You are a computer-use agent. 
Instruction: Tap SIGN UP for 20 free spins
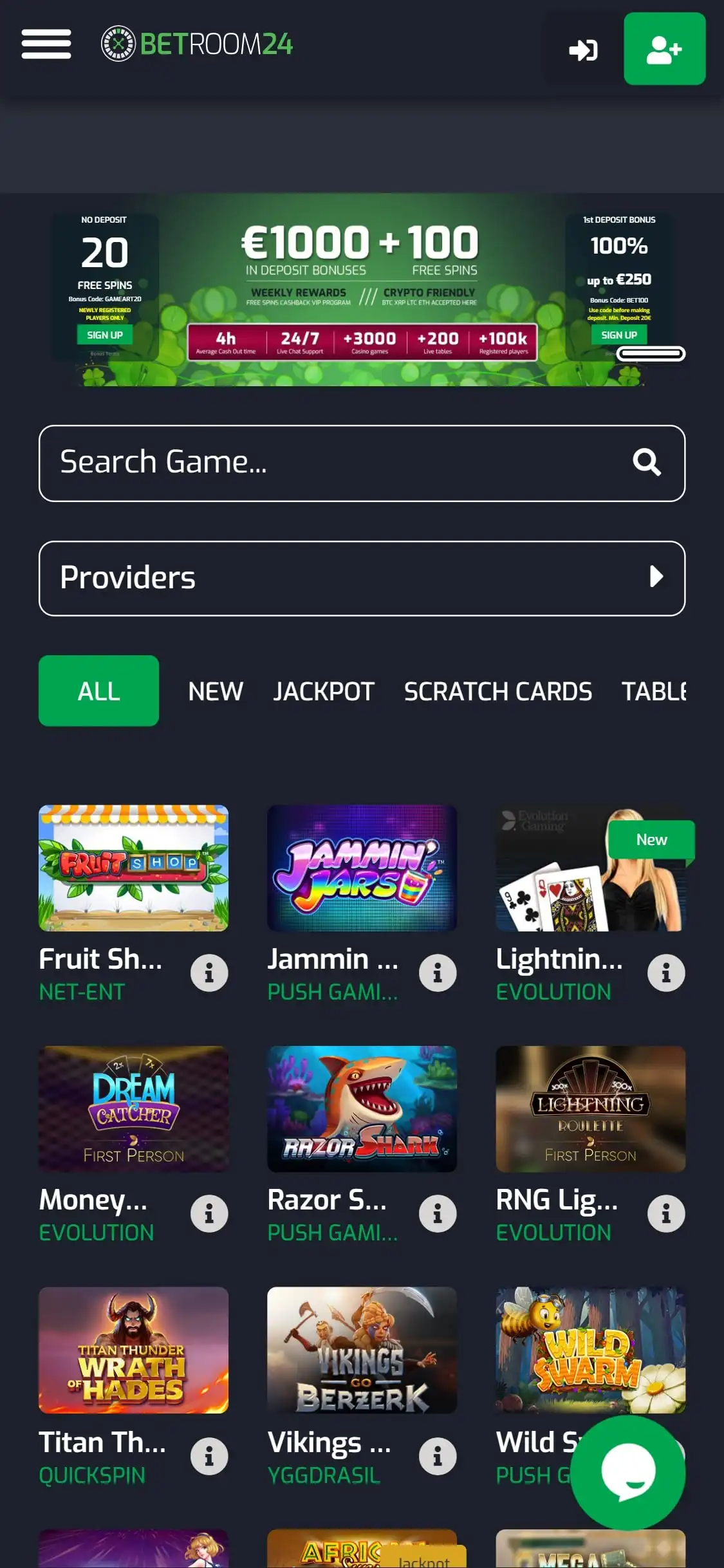tap(105, 335)
